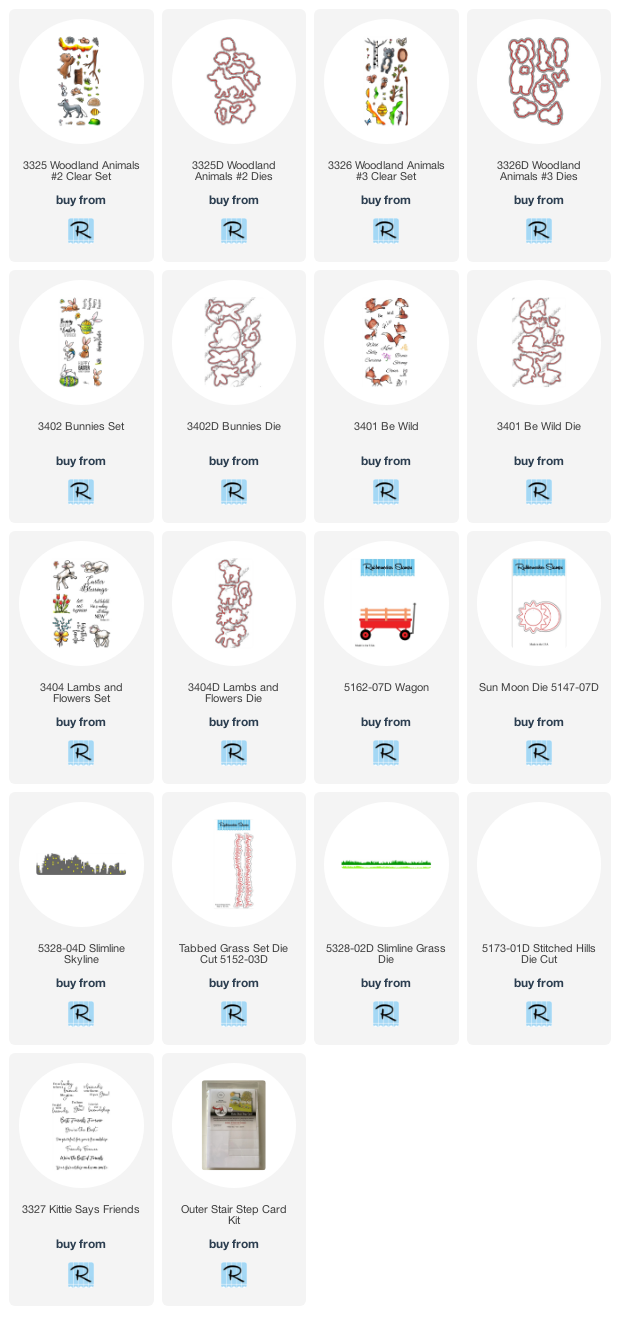Tap the store icon under 3326D Woodland Animals #3 Dies
Screen dimensions: 620x1326
click(539, 231)
